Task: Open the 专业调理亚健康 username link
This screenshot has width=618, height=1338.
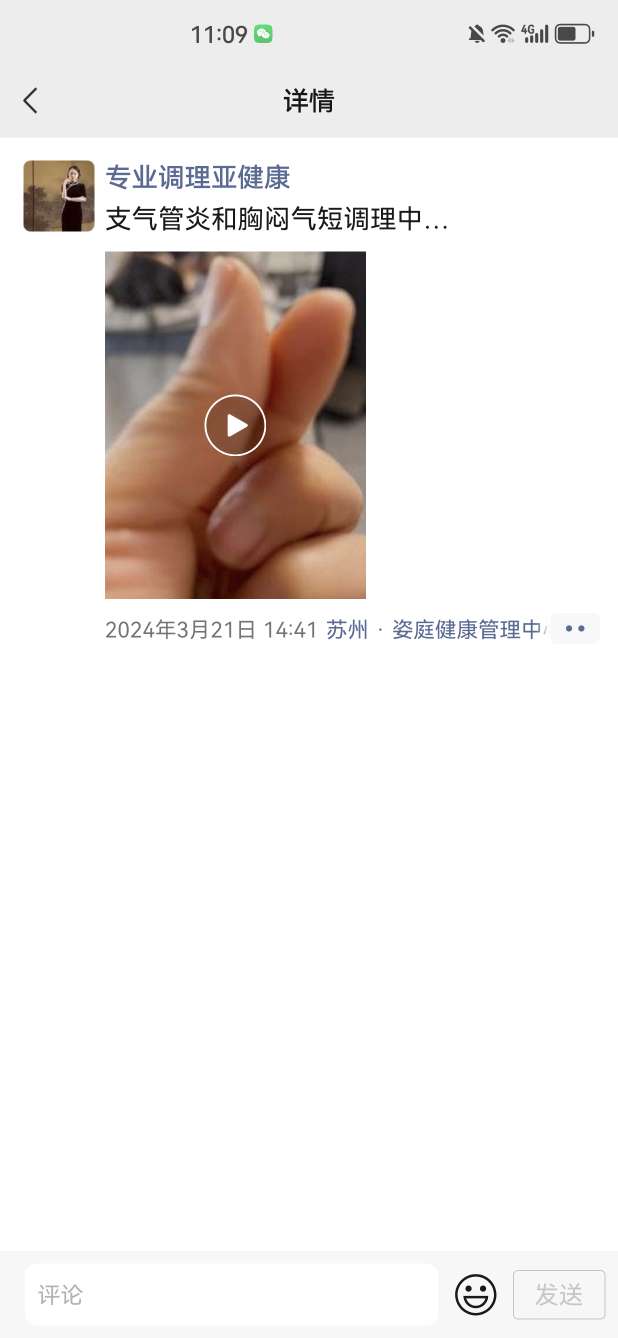Action: [198, 178]
